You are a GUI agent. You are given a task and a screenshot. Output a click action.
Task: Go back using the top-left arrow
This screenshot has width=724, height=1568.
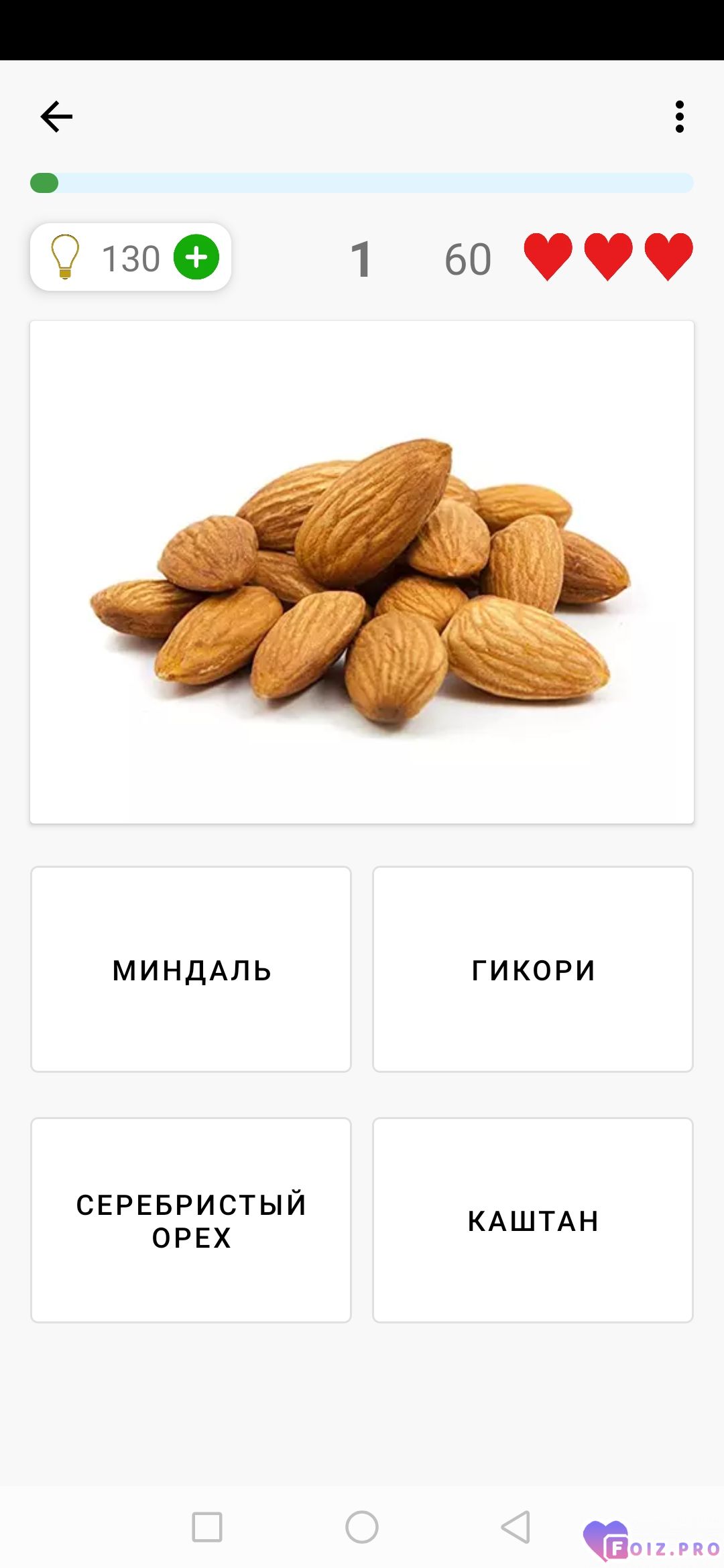coord(56,117)
